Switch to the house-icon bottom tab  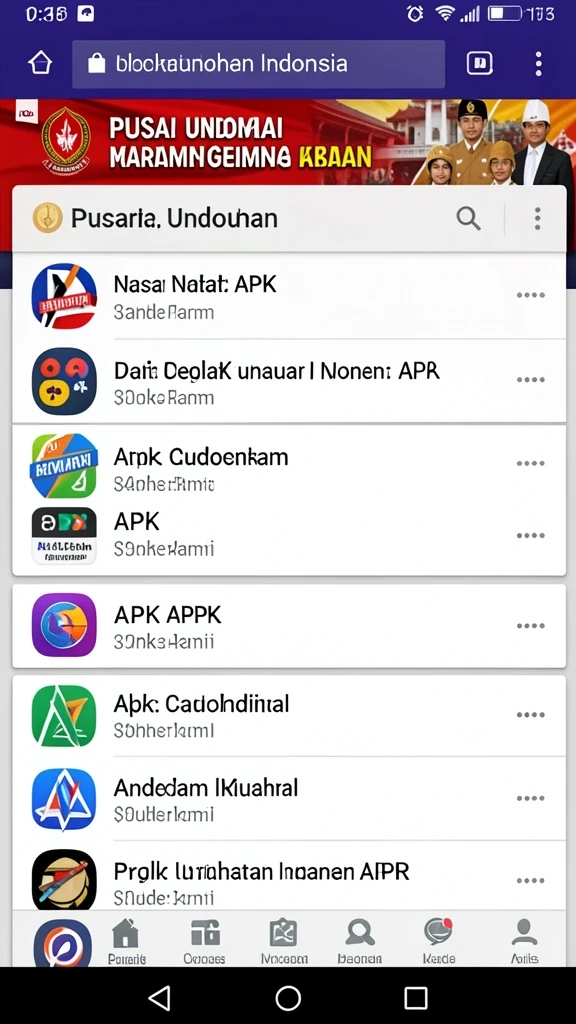pyautogui.click(x=126, y=941)
